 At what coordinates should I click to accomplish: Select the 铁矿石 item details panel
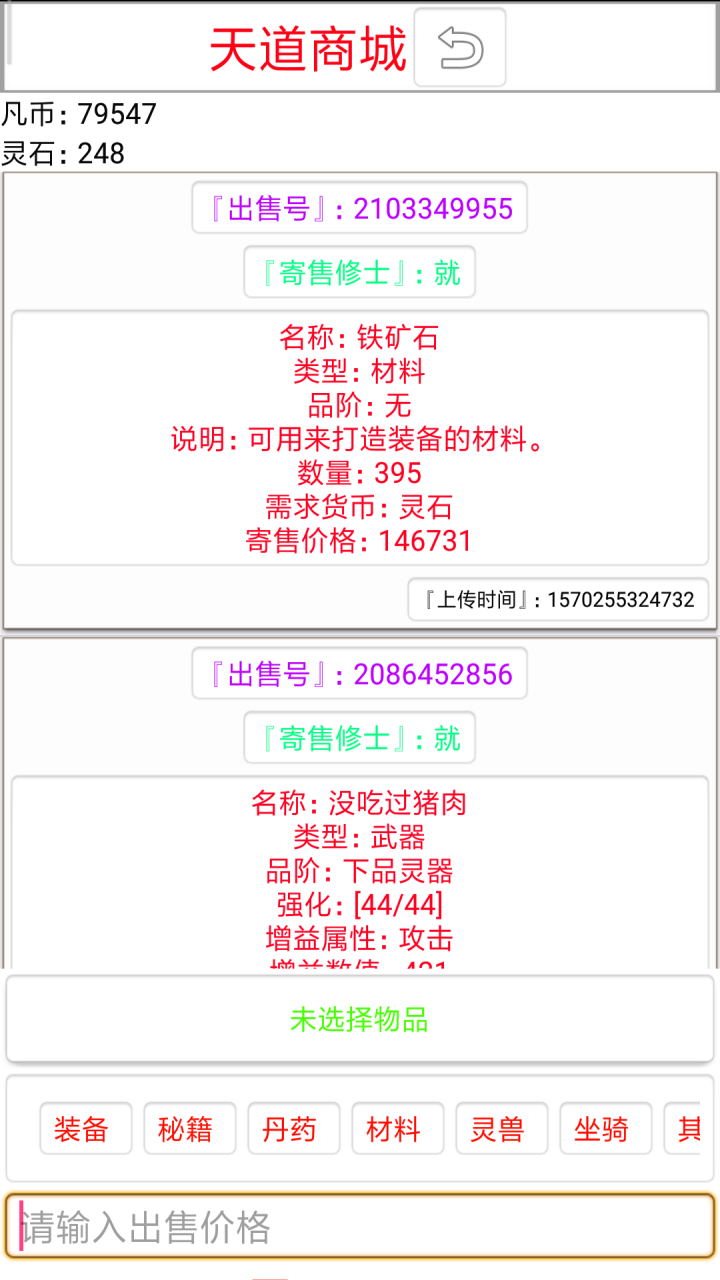360,440
